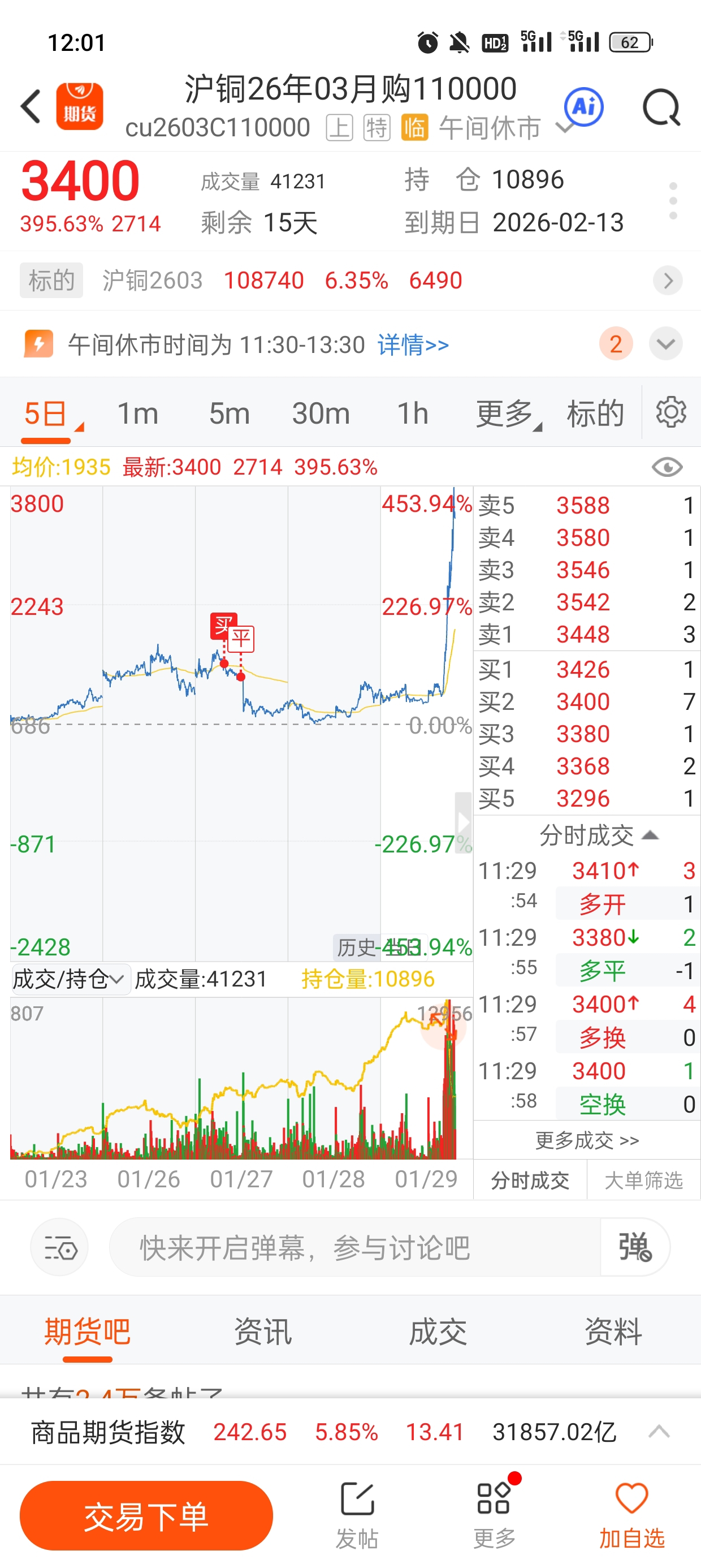Open the 详情>> link for lunch break
Viewport: 701px width, 1568px height.
413,344
